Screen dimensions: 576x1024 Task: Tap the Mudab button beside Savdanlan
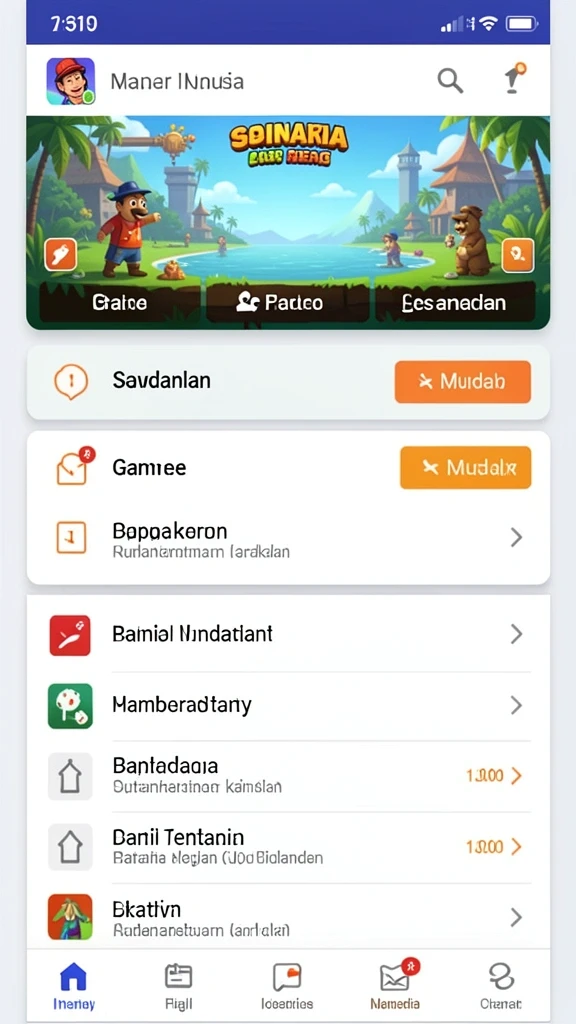[462, 381]
